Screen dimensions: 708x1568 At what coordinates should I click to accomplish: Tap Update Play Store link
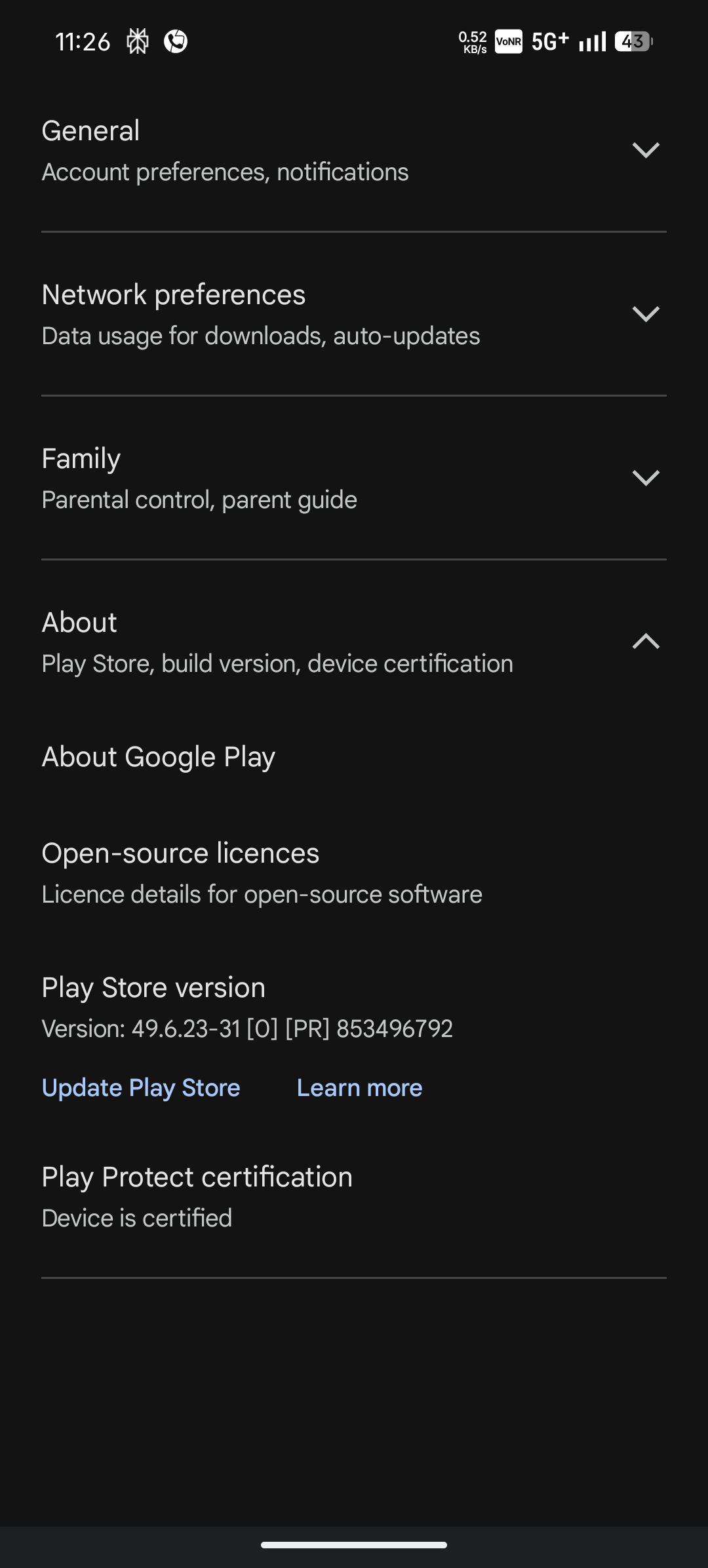[141, 1088]
